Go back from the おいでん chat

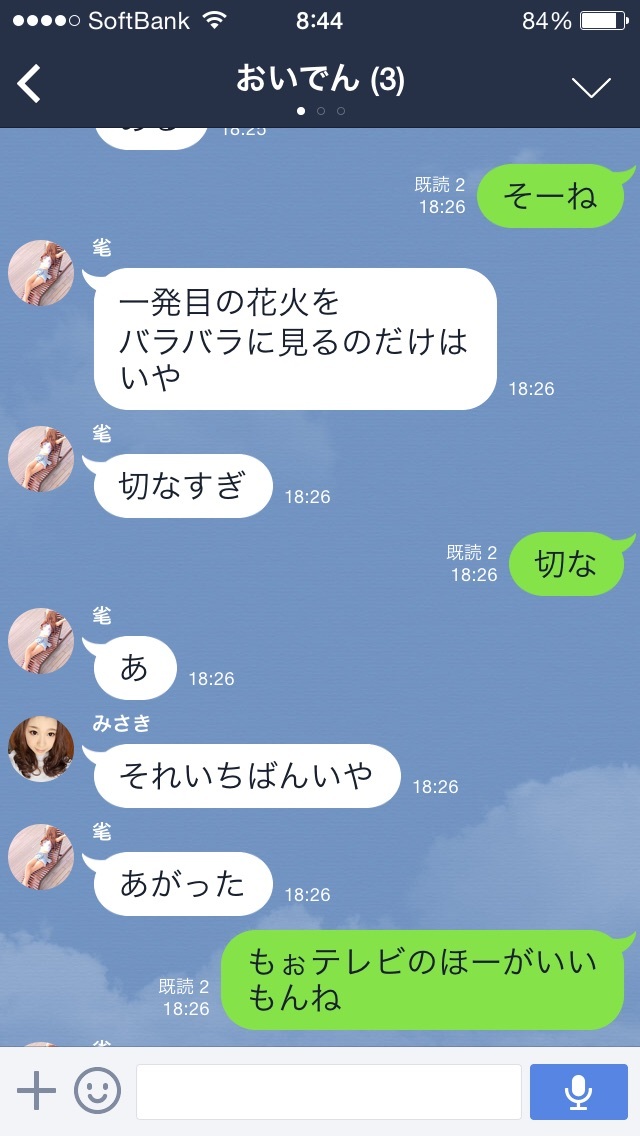pyautogui.click(x=30, y=84)
